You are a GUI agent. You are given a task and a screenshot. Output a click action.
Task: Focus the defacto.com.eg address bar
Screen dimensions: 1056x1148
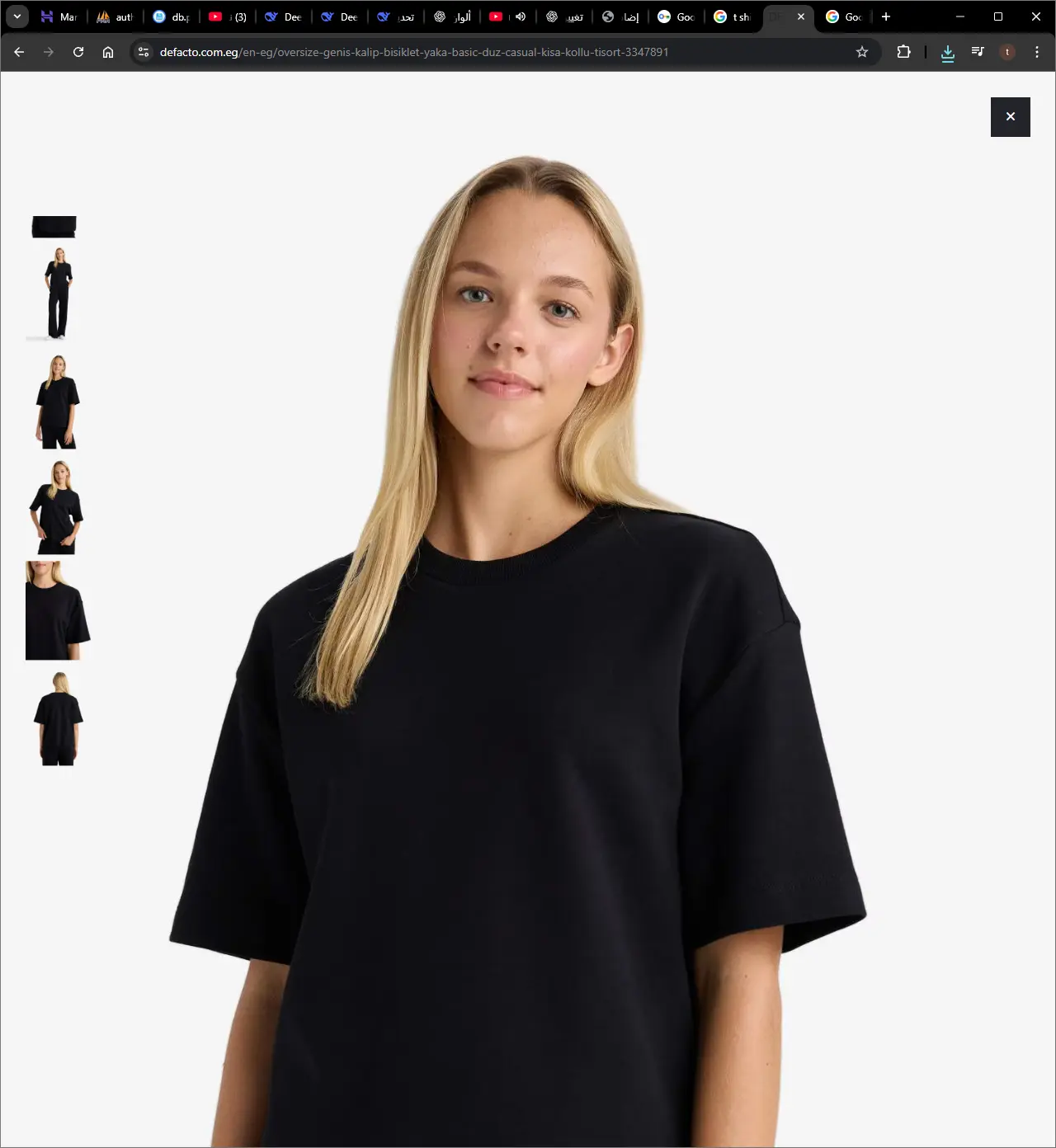412,52
